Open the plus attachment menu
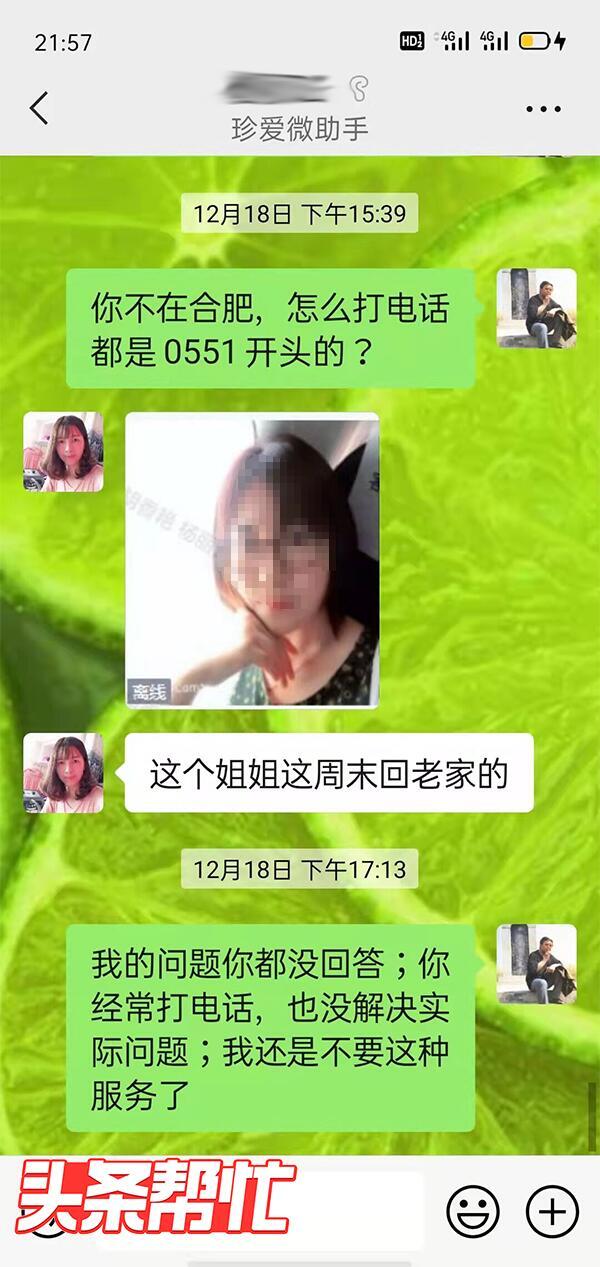This screenshot has height=1267, width=600. tap(552, 1212)
